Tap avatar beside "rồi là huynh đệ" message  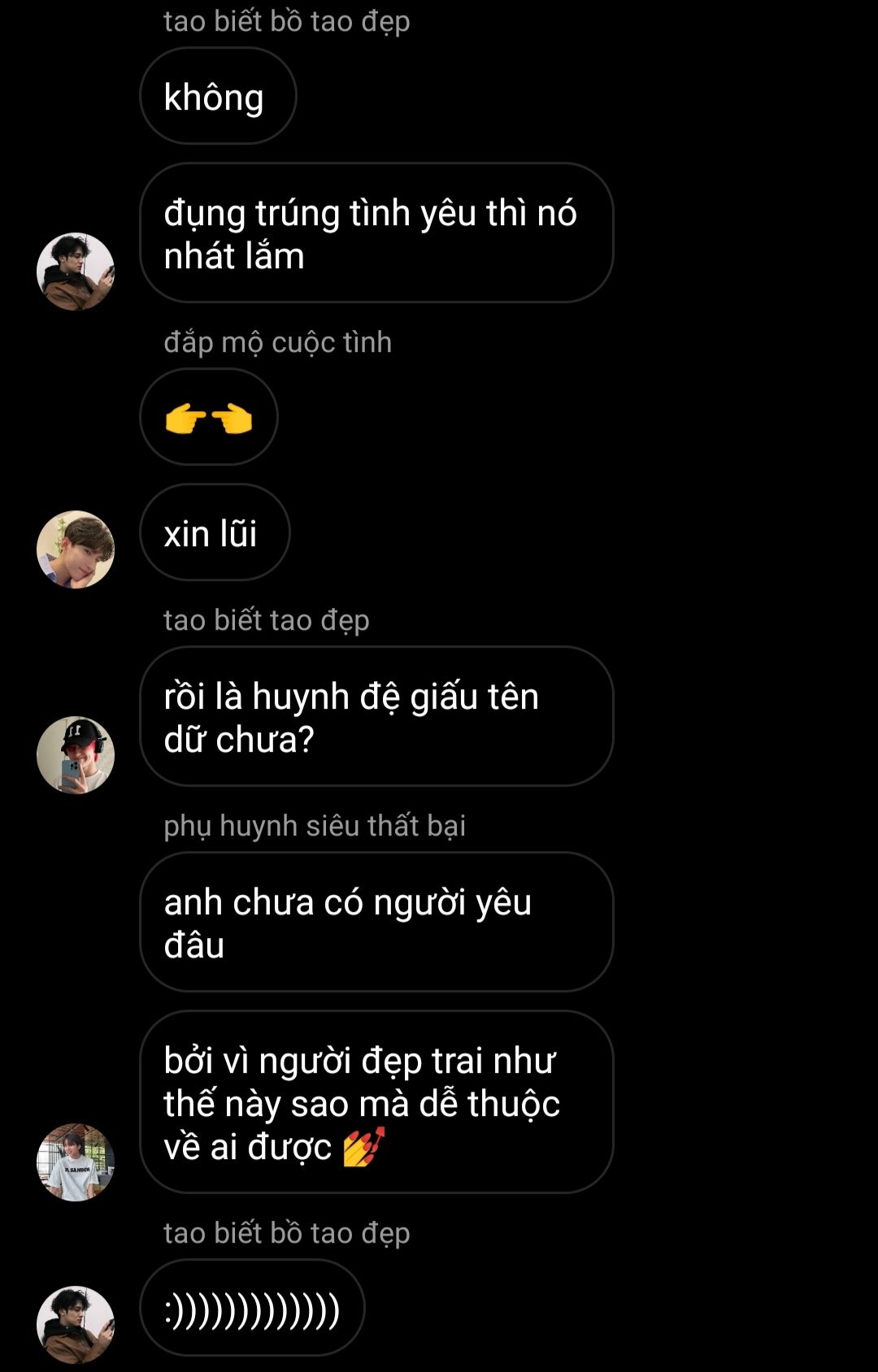click(76, 755)
